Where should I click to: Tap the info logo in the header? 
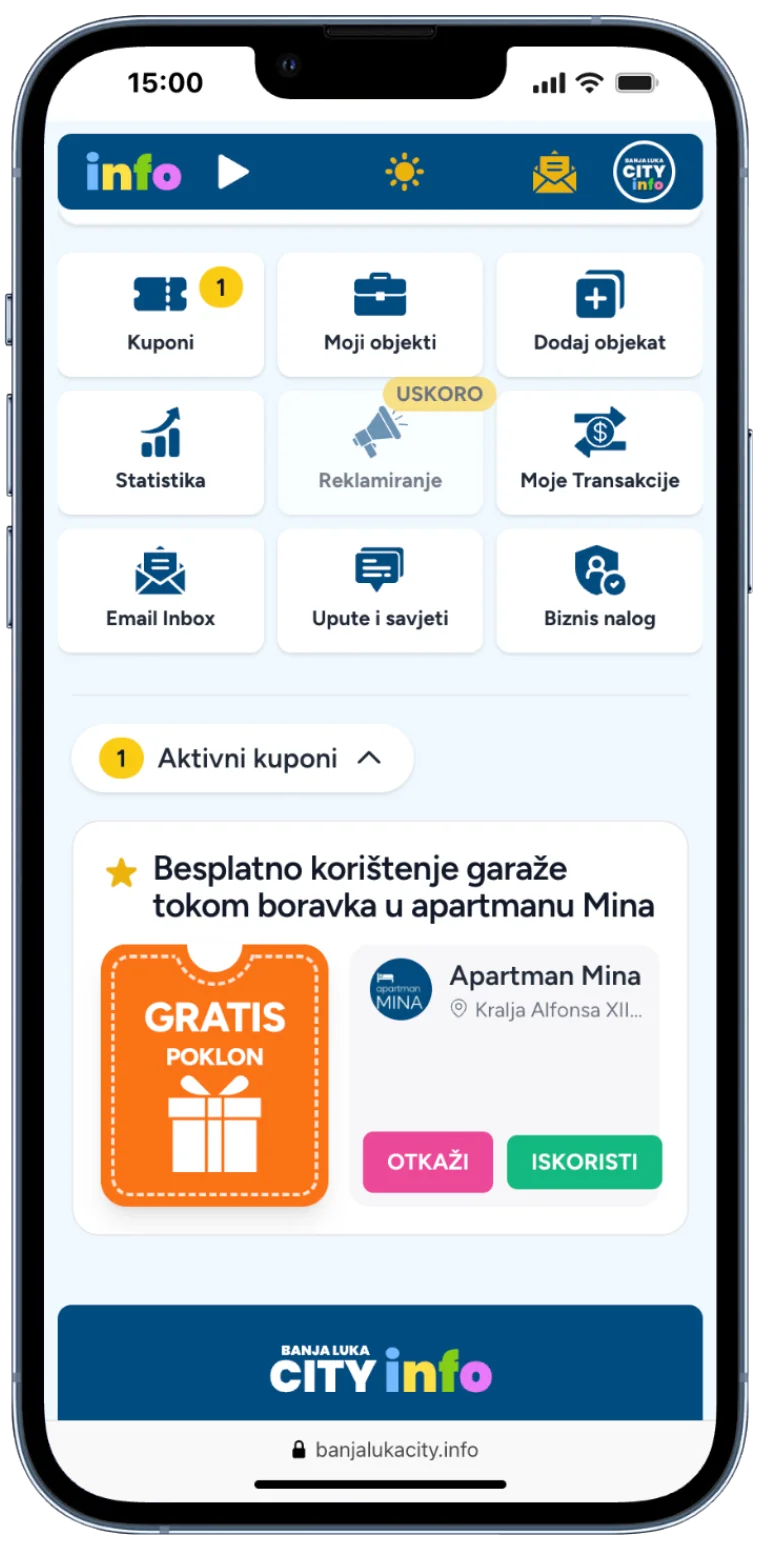tap(134, 172)
